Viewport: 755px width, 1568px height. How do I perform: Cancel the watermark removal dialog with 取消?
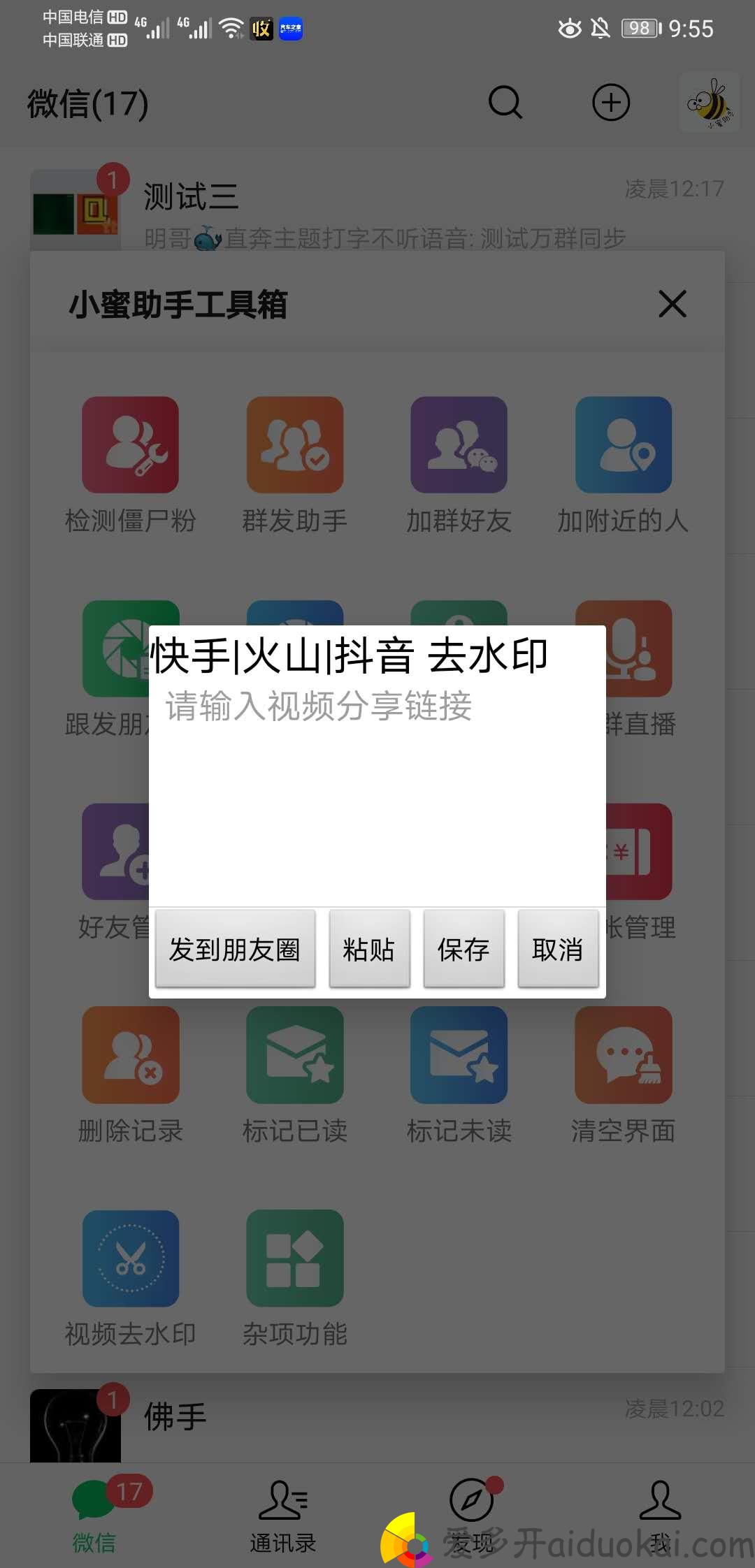(558, 949)
